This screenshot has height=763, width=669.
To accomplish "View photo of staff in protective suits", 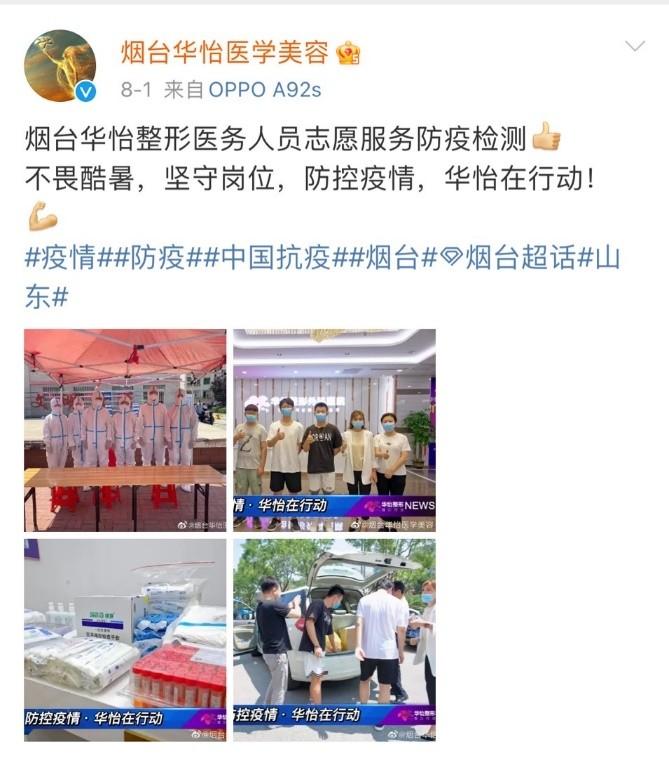I will pyautogui.click(x=125, y=430).
